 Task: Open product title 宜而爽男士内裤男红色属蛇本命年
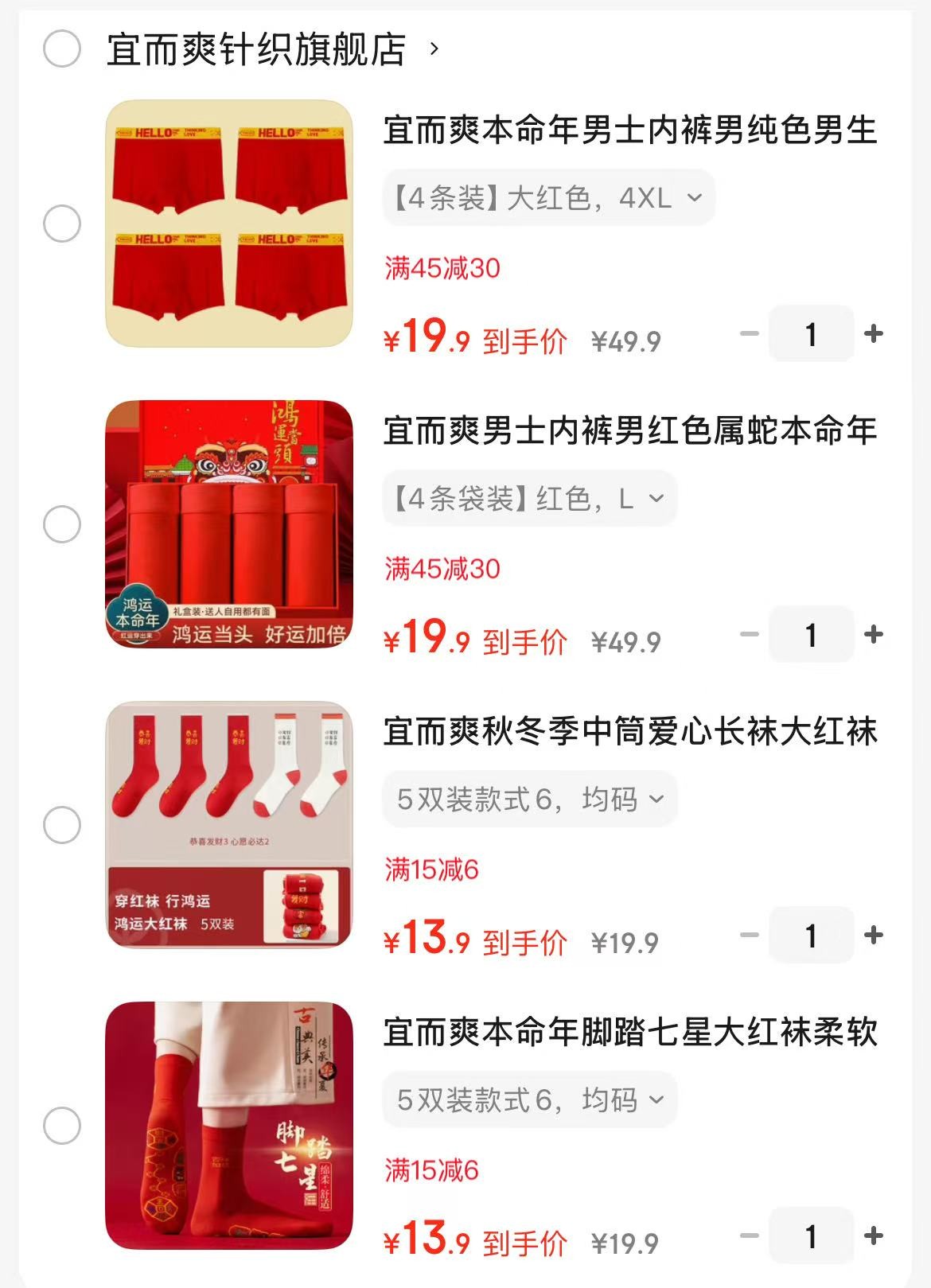click(x=629, y=431)
